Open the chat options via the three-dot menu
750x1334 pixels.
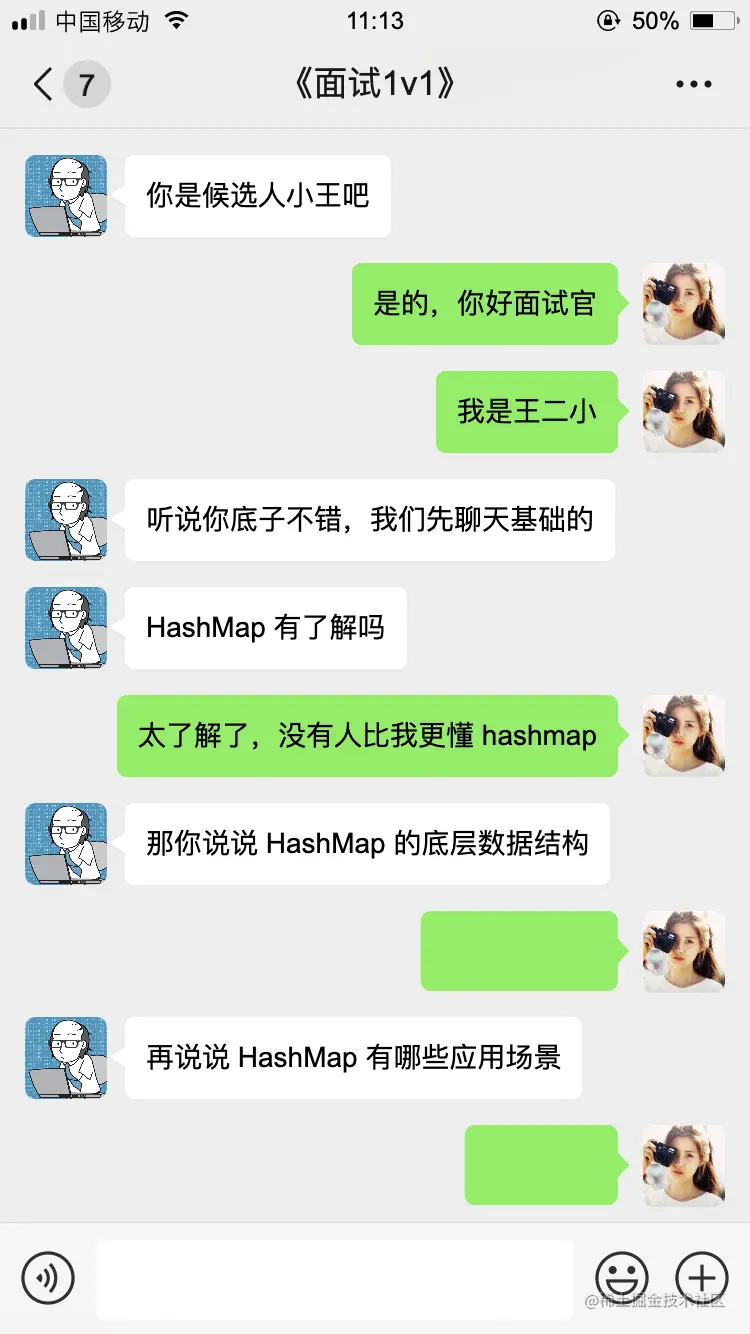(x=693, y=84)
